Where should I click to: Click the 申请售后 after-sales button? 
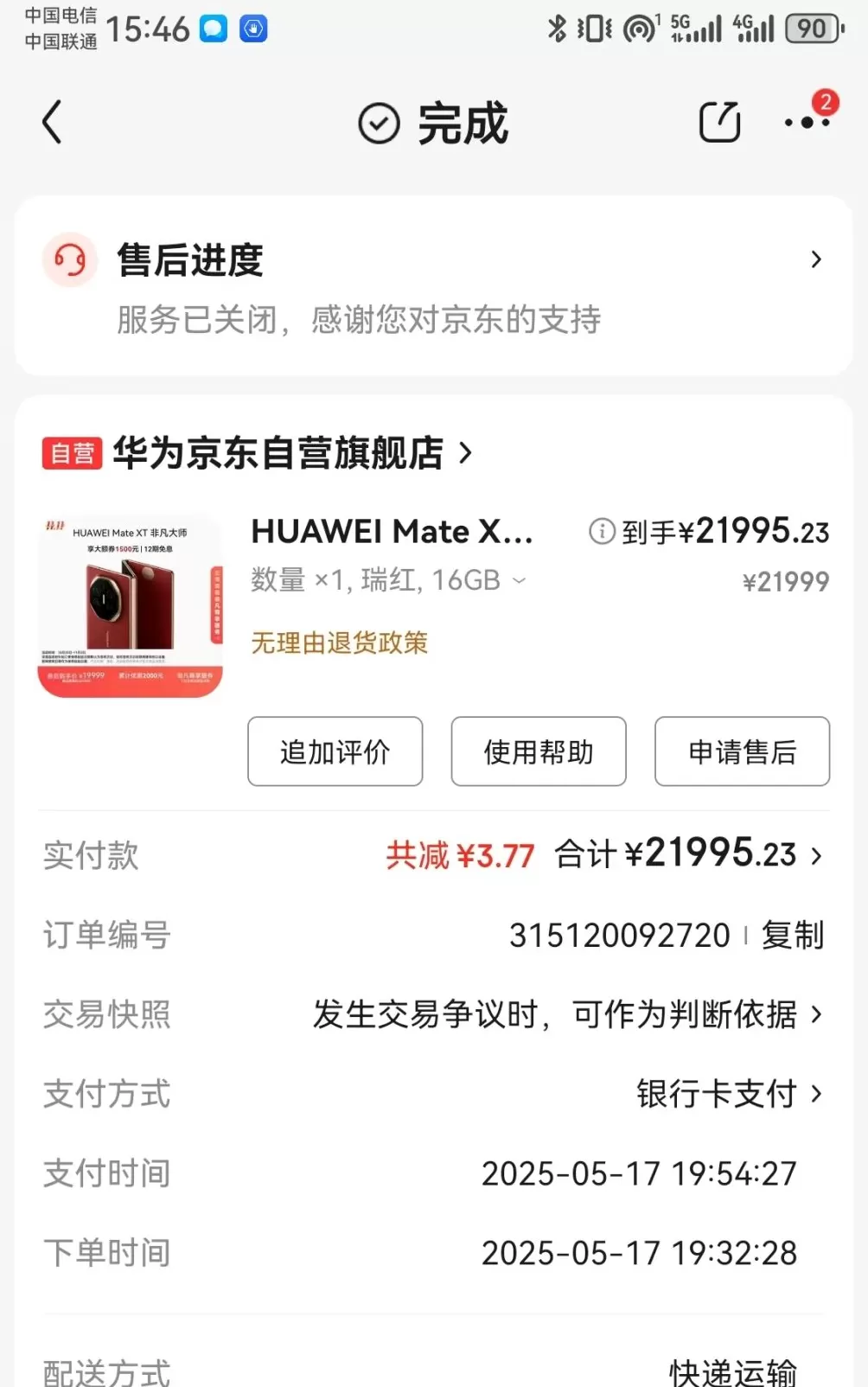click(x=742, y=751)
